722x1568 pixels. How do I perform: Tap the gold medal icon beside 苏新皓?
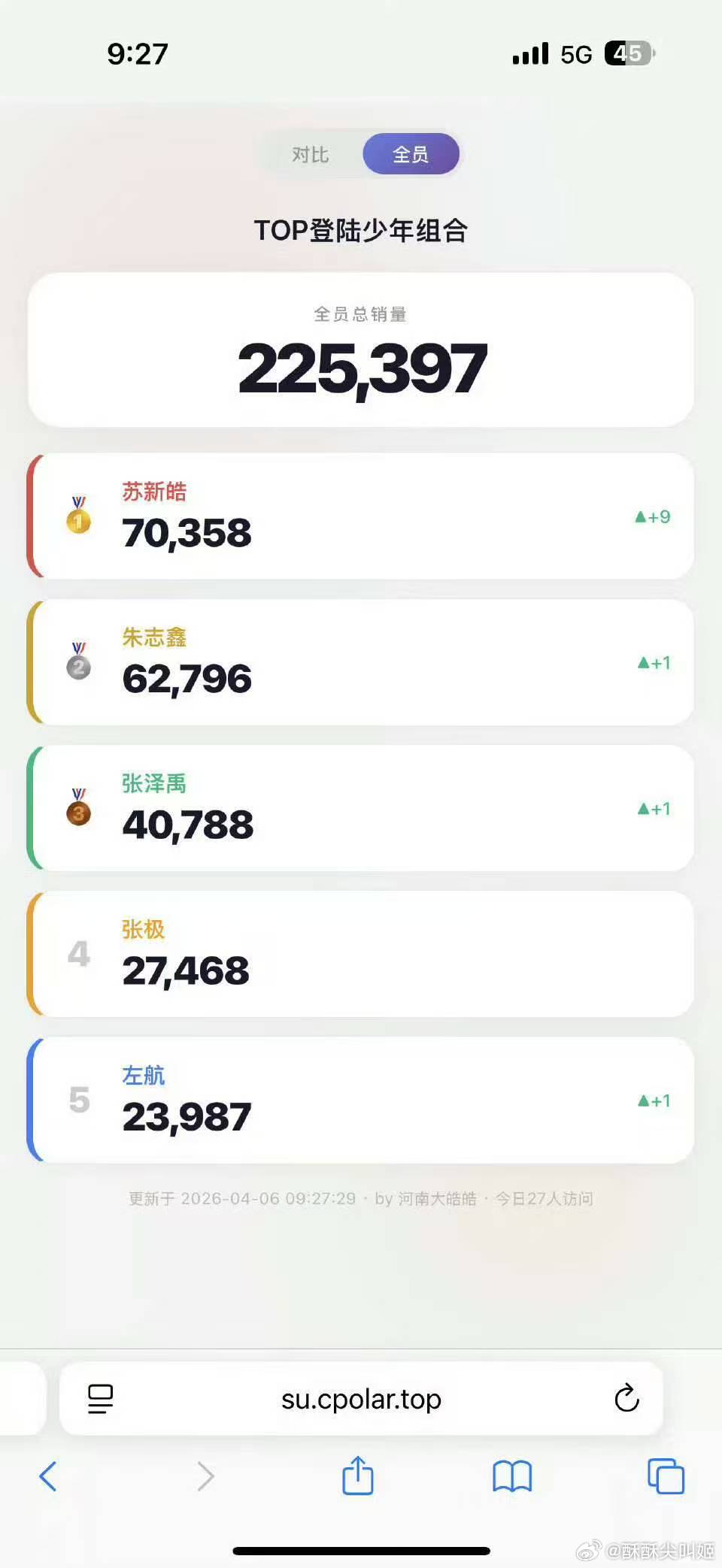pyautogui.click(x=78, y=519)
